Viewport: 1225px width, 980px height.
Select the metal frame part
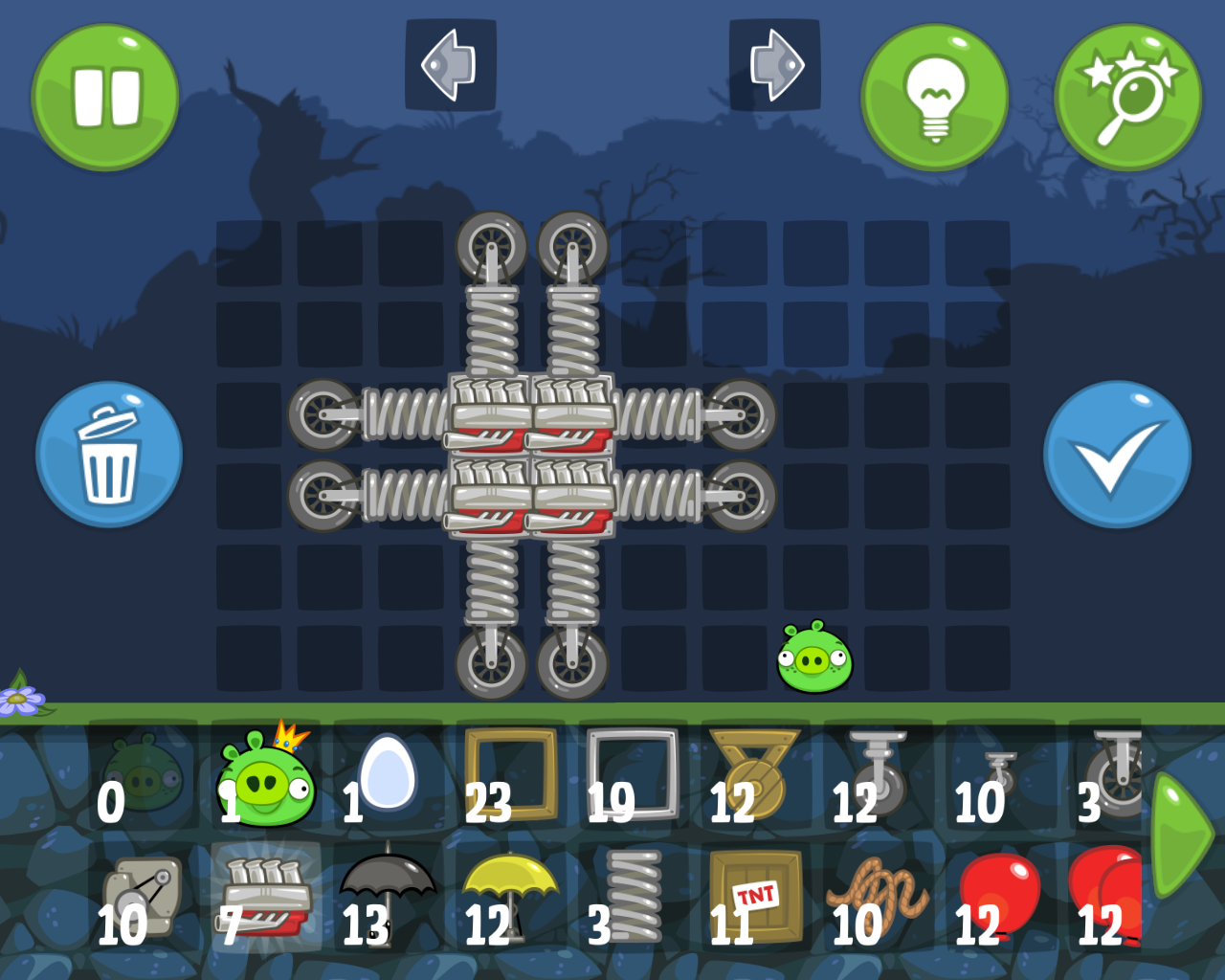(x=633, y=775)
